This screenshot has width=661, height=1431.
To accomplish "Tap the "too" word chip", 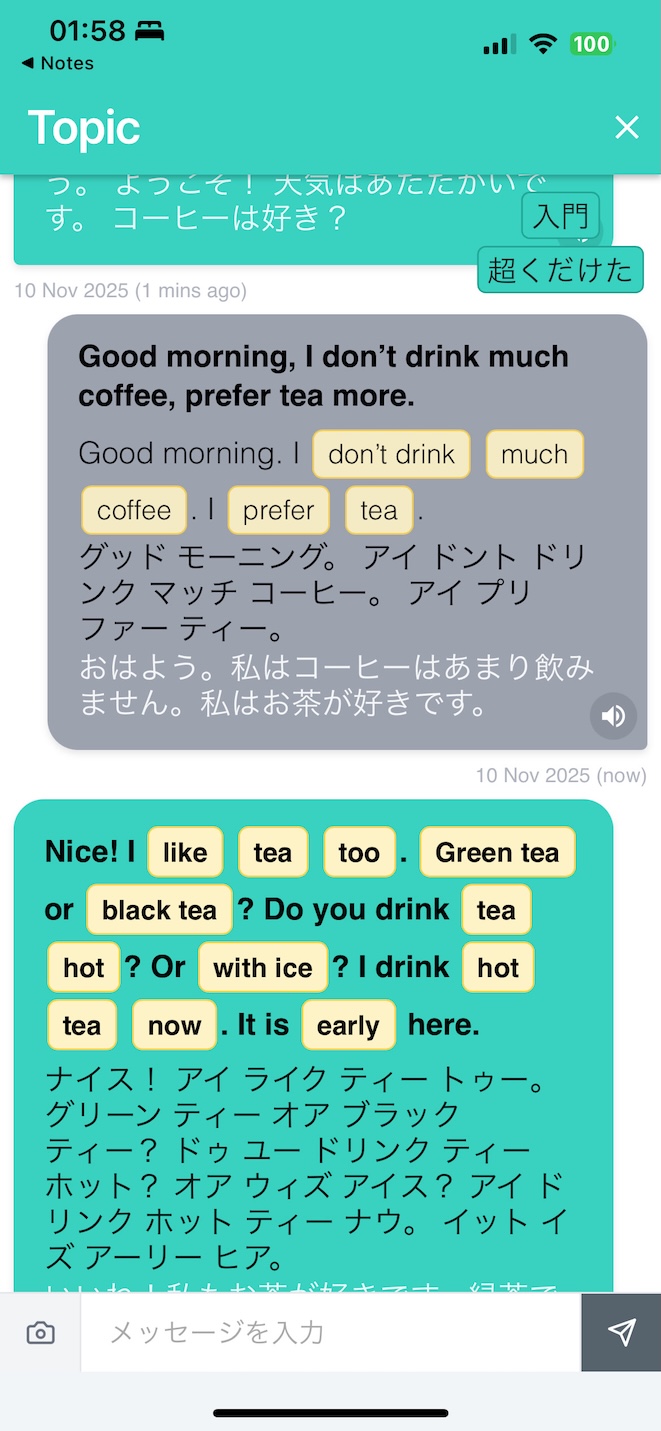I will (x=358, y=853).
